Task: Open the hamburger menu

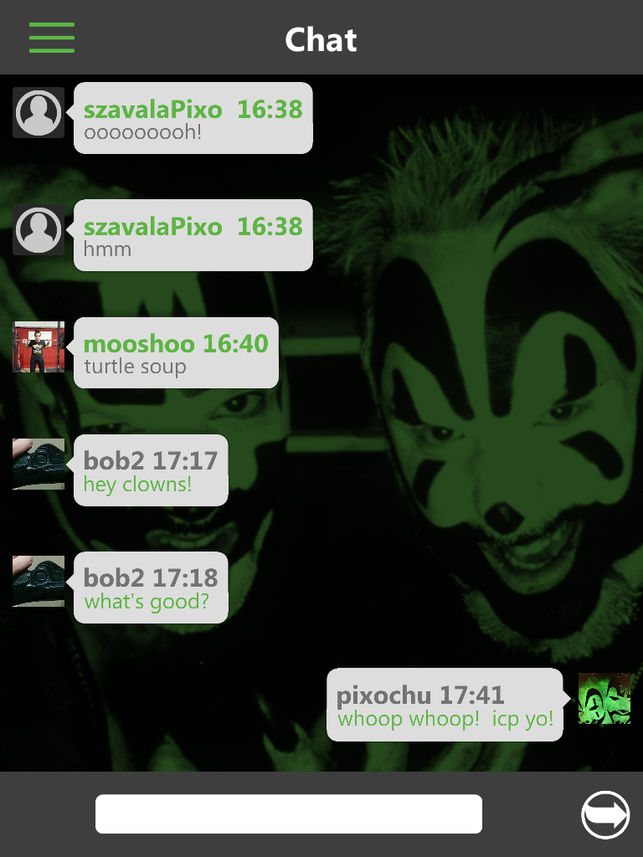Action: [x=52, y=37]
